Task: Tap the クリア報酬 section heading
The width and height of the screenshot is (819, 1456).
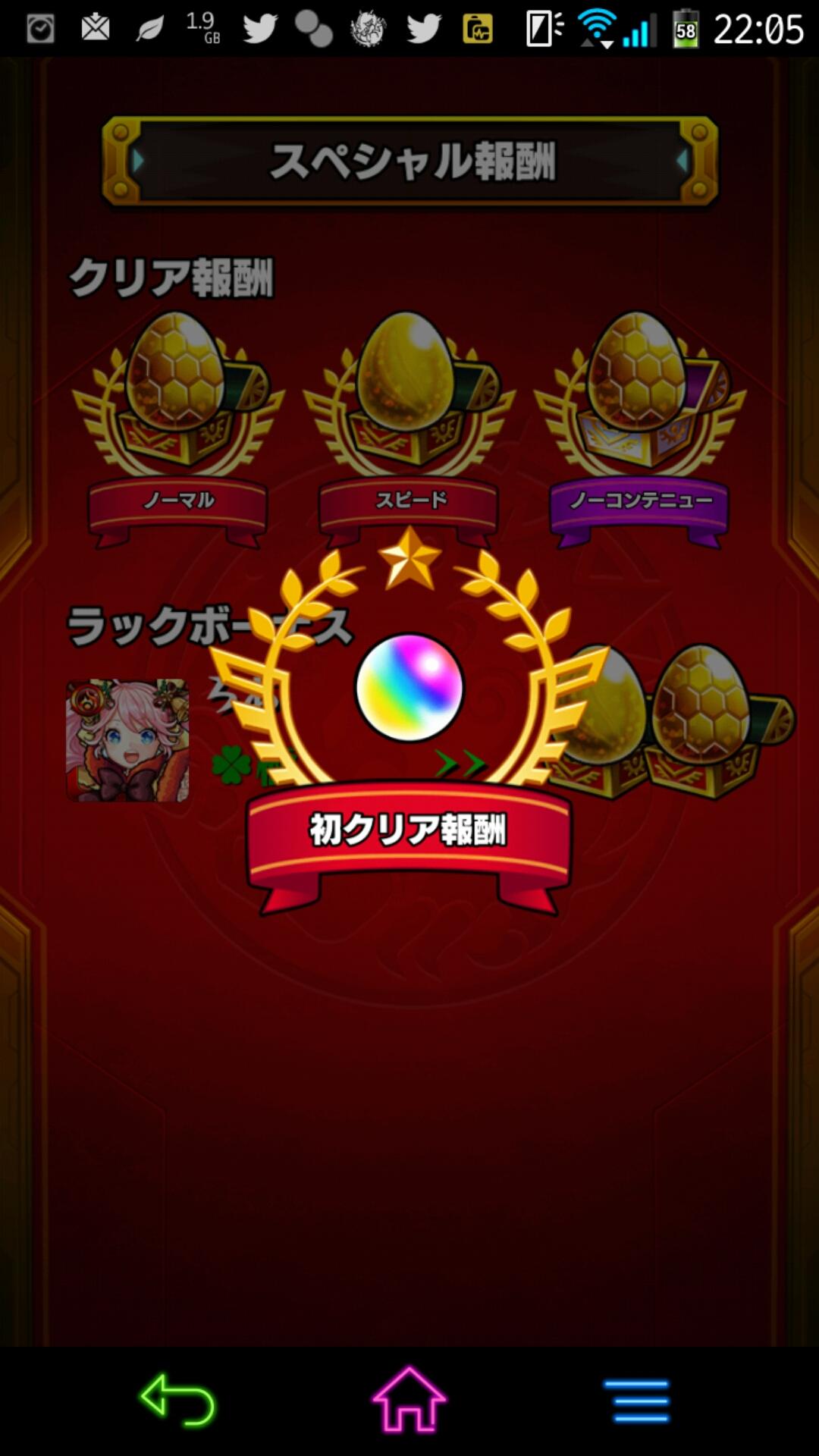Action: [x=174, y=278]
